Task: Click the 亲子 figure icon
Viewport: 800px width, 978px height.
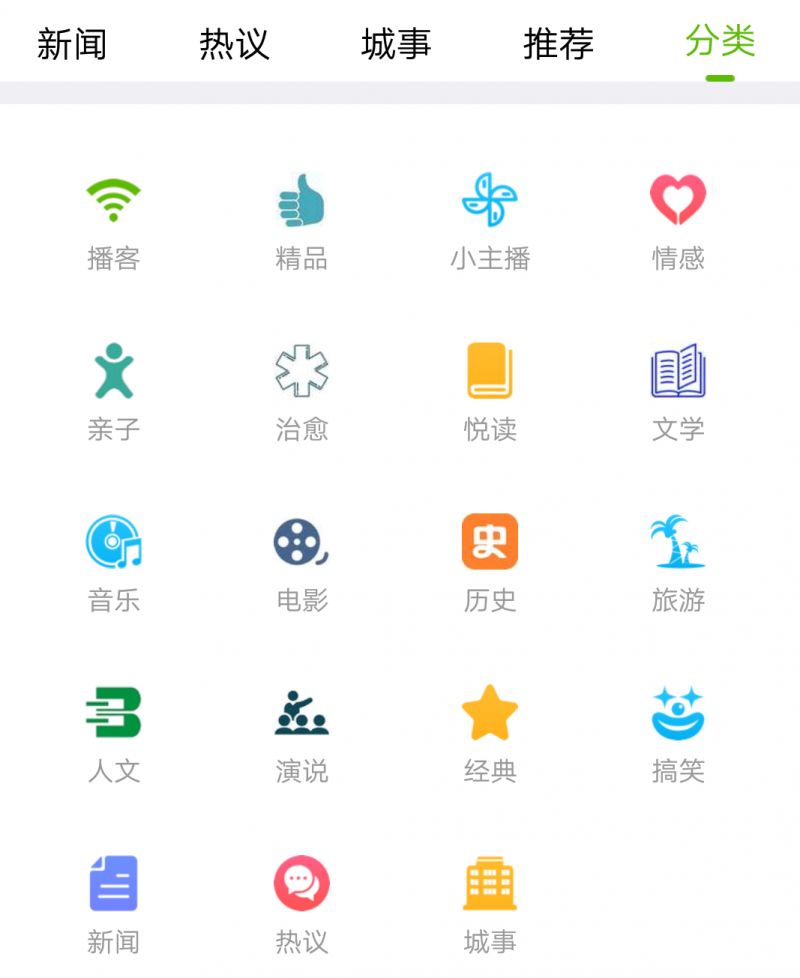Action: click(x=113, y=372)
